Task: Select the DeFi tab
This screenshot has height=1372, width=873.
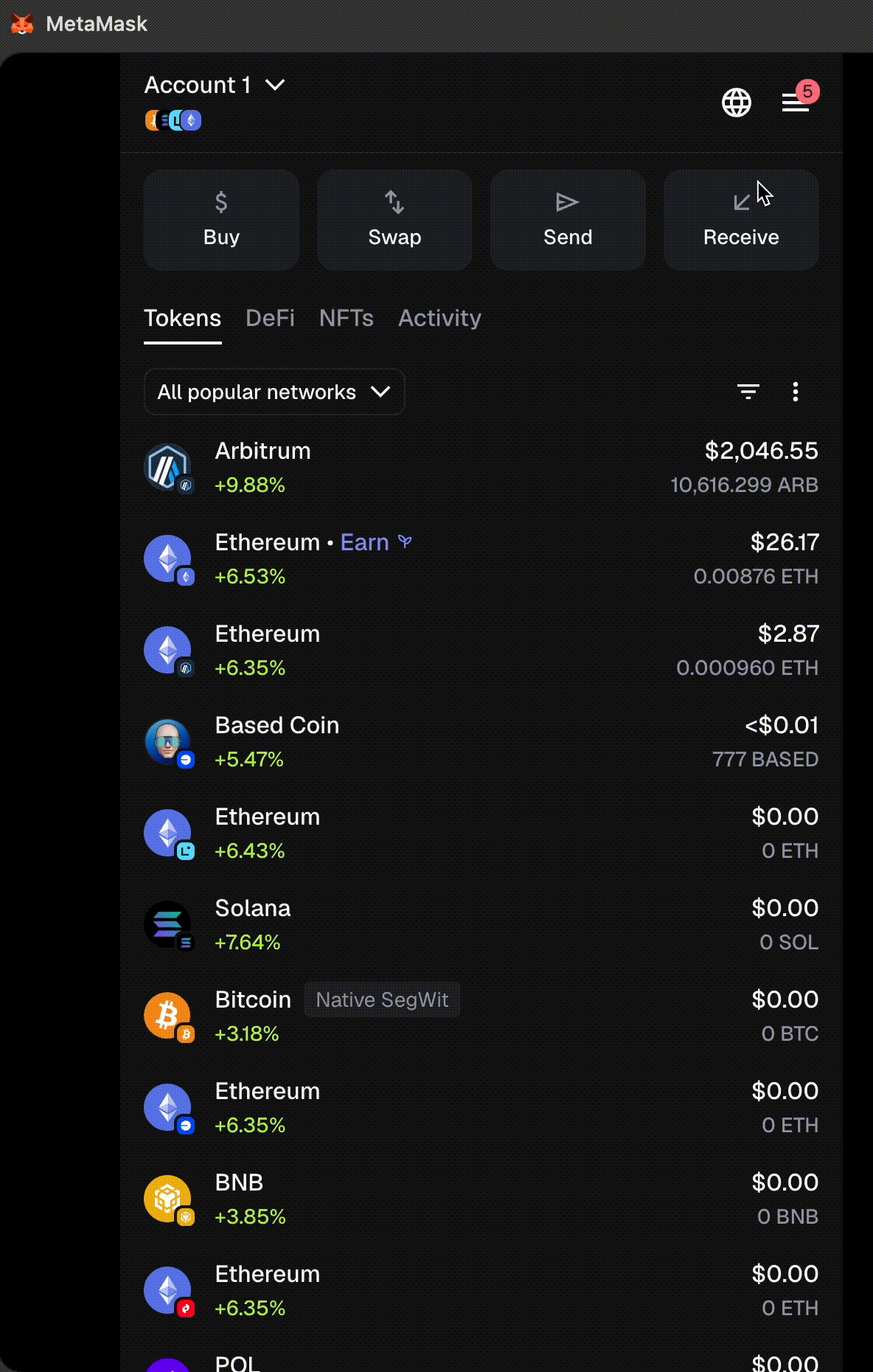Action: (270, 318)
